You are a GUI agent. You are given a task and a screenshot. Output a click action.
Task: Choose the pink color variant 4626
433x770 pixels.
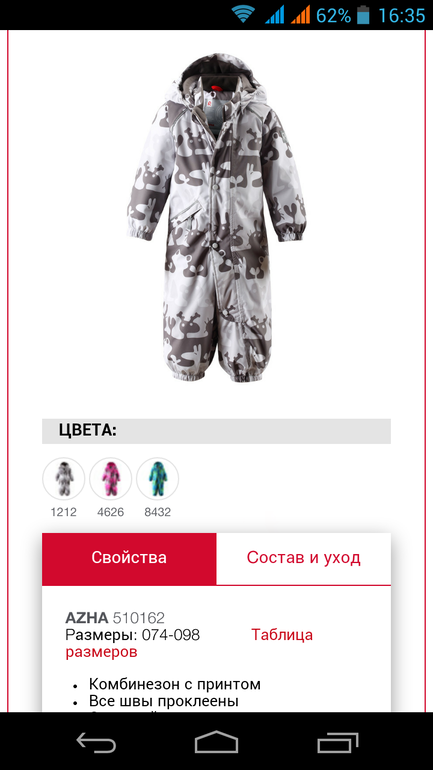click(x=110, y=479)
